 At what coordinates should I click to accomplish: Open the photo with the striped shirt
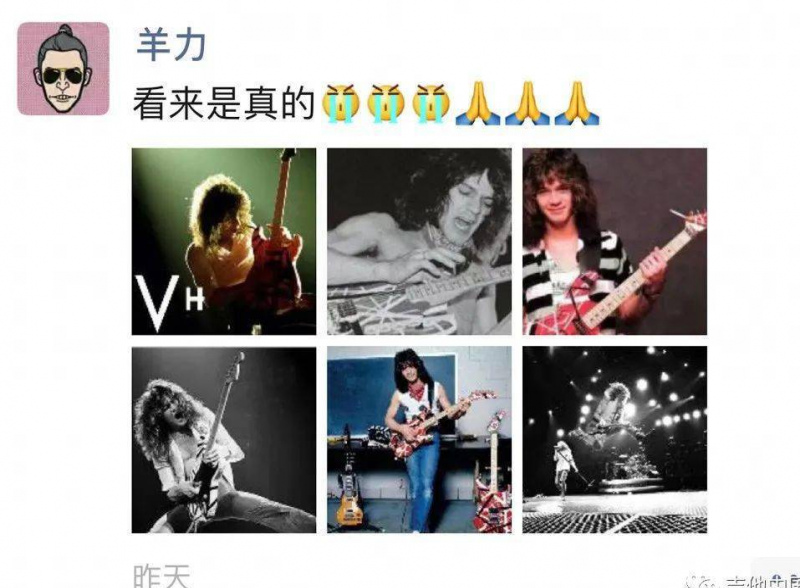pos(614,241)
